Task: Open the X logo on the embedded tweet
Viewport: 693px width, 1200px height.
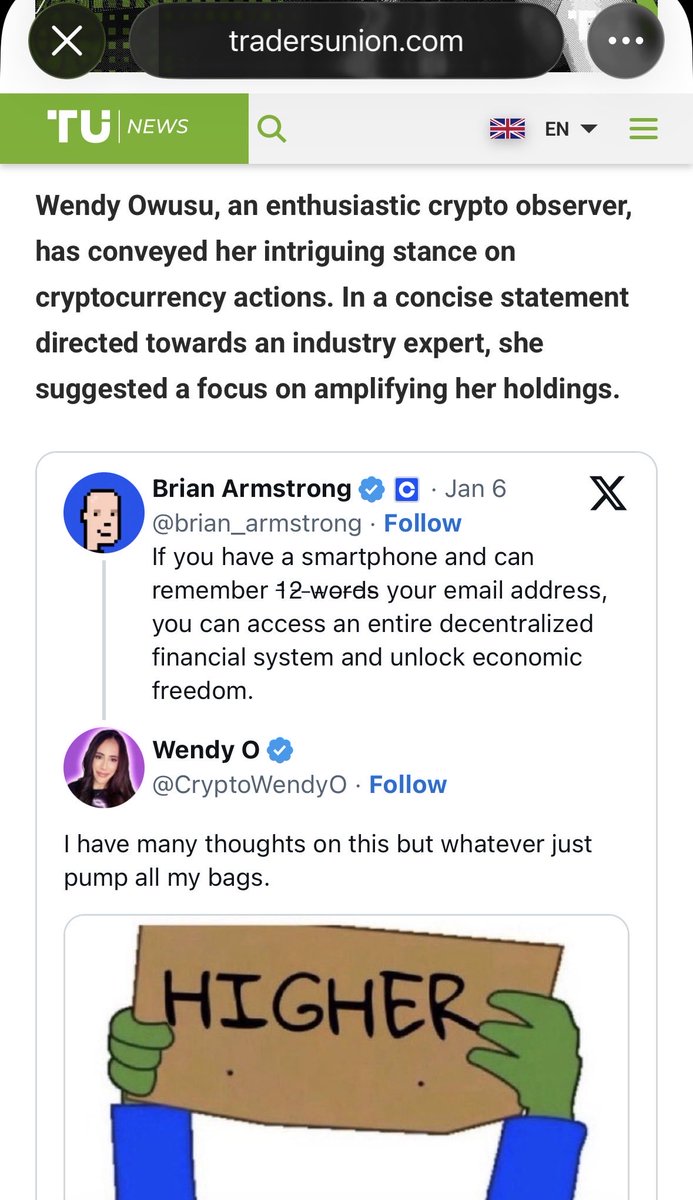Action: (x=608, y=493)
